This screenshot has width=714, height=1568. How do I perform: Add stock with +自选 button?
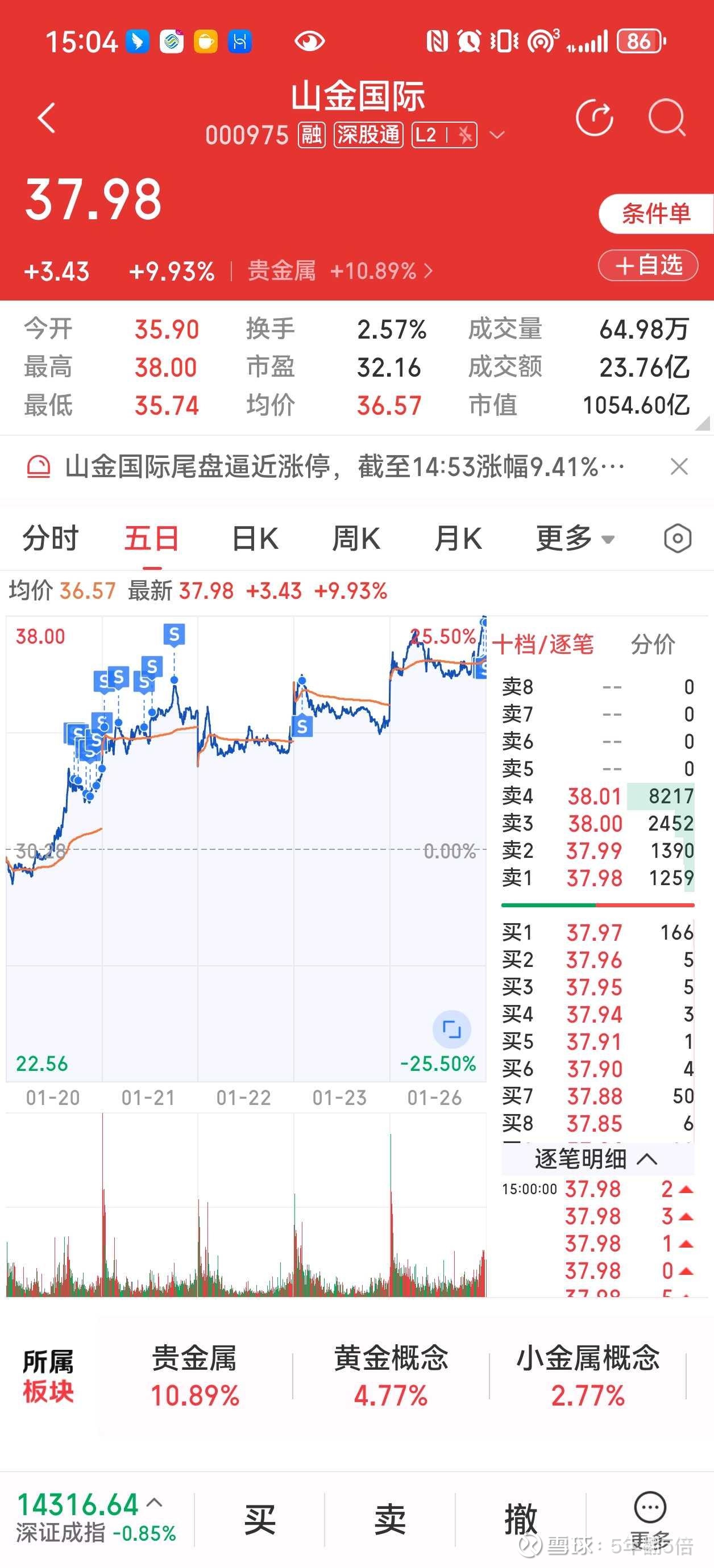(x=647, y=265)
